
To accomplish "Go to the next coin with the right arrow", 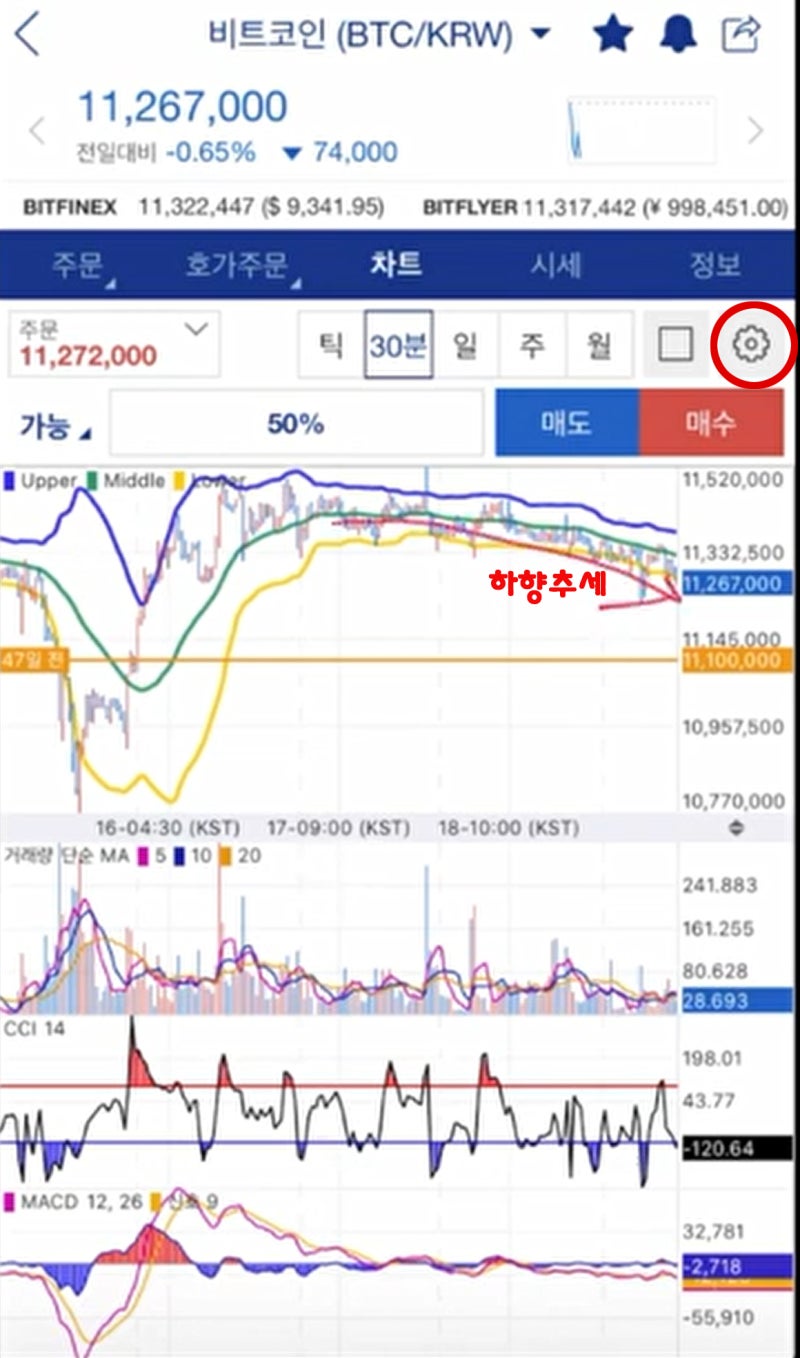I will click(756, 130).
